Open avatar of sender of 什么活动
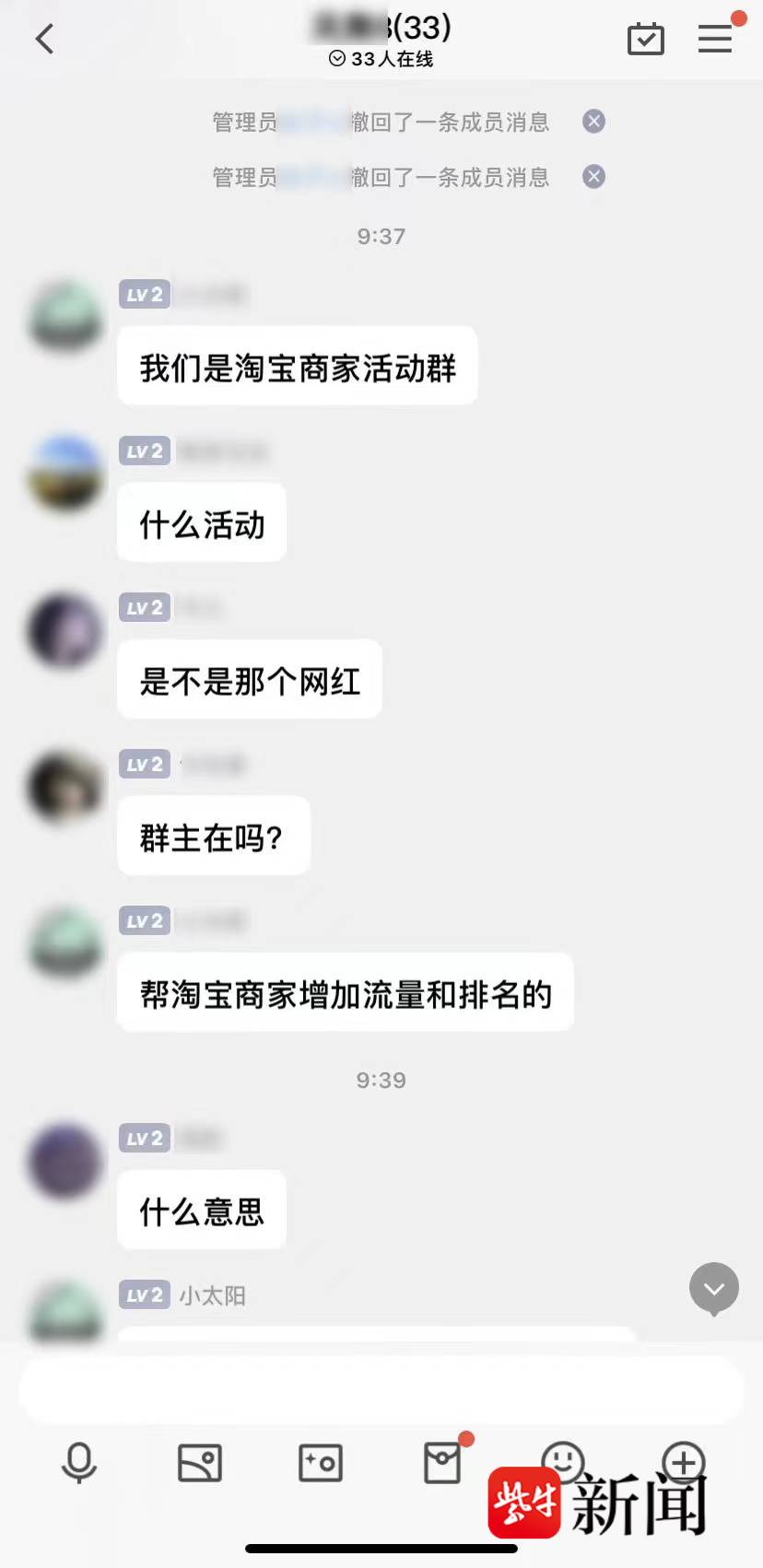 [65, 474]
